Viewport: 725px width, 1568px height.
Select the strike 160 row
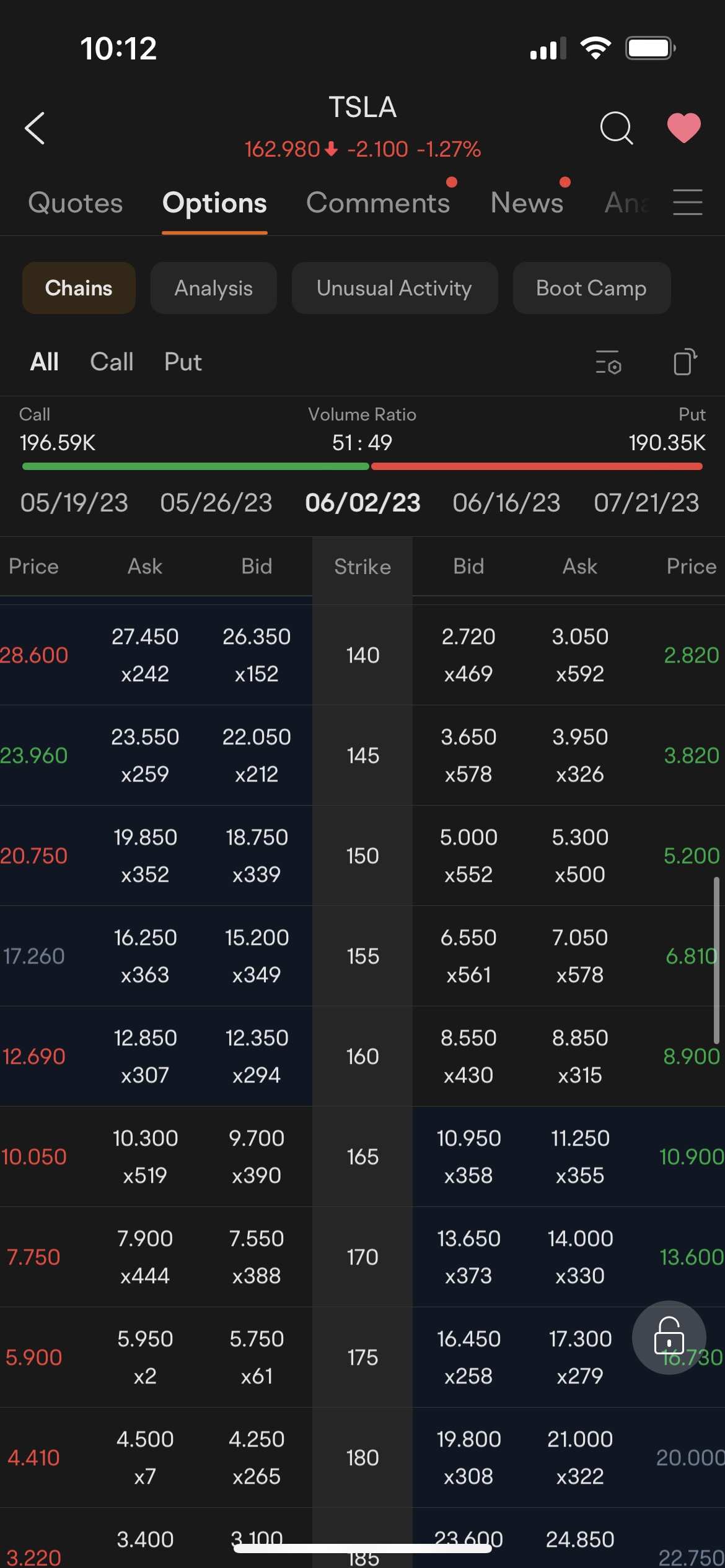point(362,1056)
